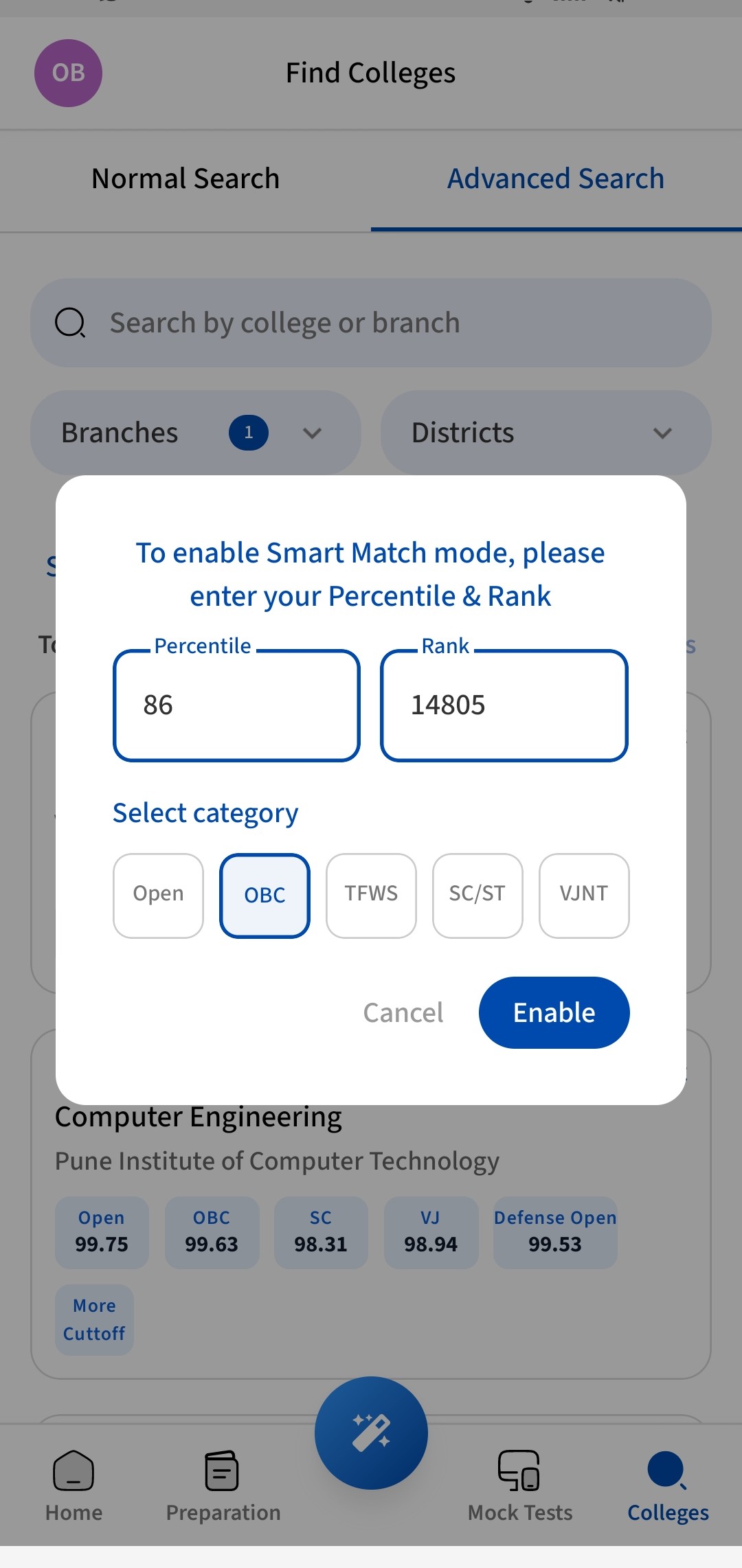Open Mock Tests from bottom navigation
Image resolution: width=742 pixels, height=1568 pixels.
click(519, 1472)
